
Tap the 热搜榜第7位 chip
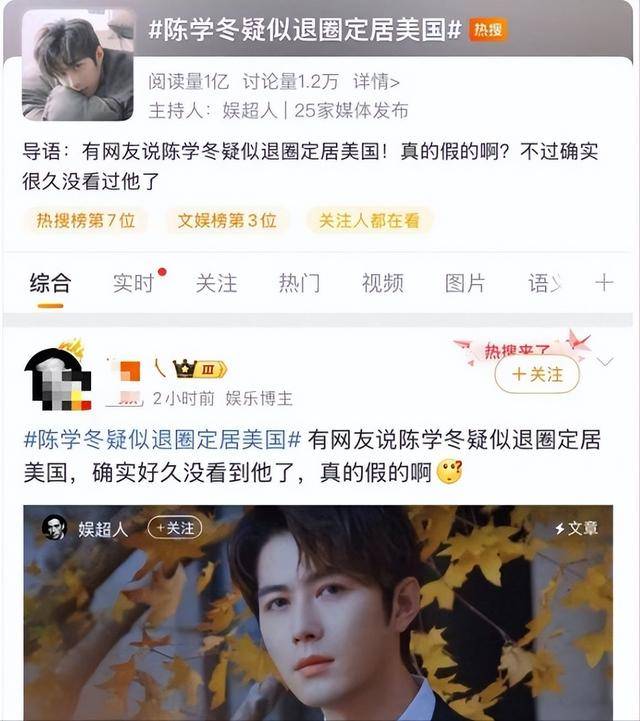(x=85, y=221)
